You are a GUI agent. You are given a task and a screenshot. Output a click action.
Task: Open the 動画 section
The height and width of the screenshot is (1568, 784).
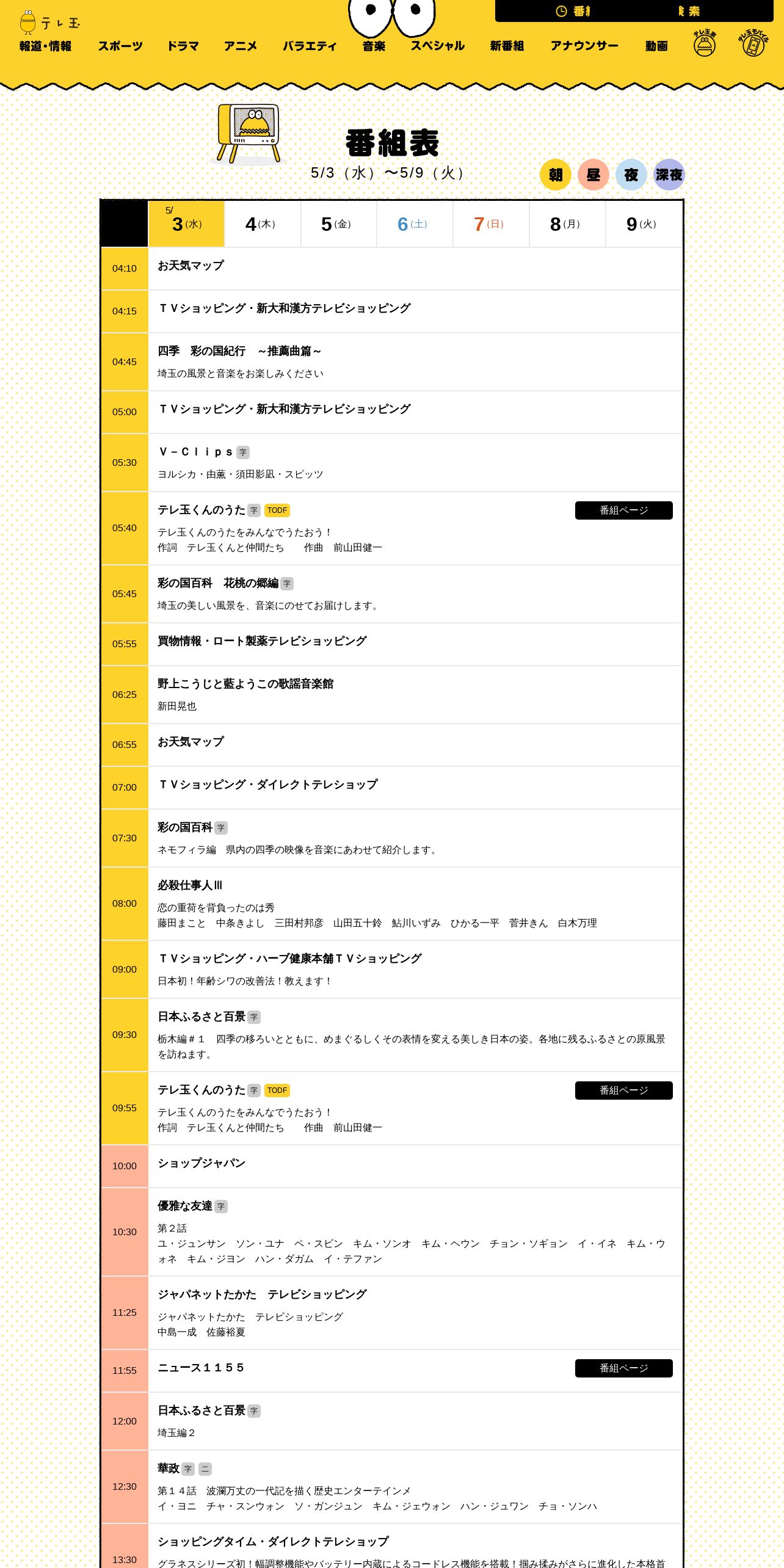click(656, 46)
